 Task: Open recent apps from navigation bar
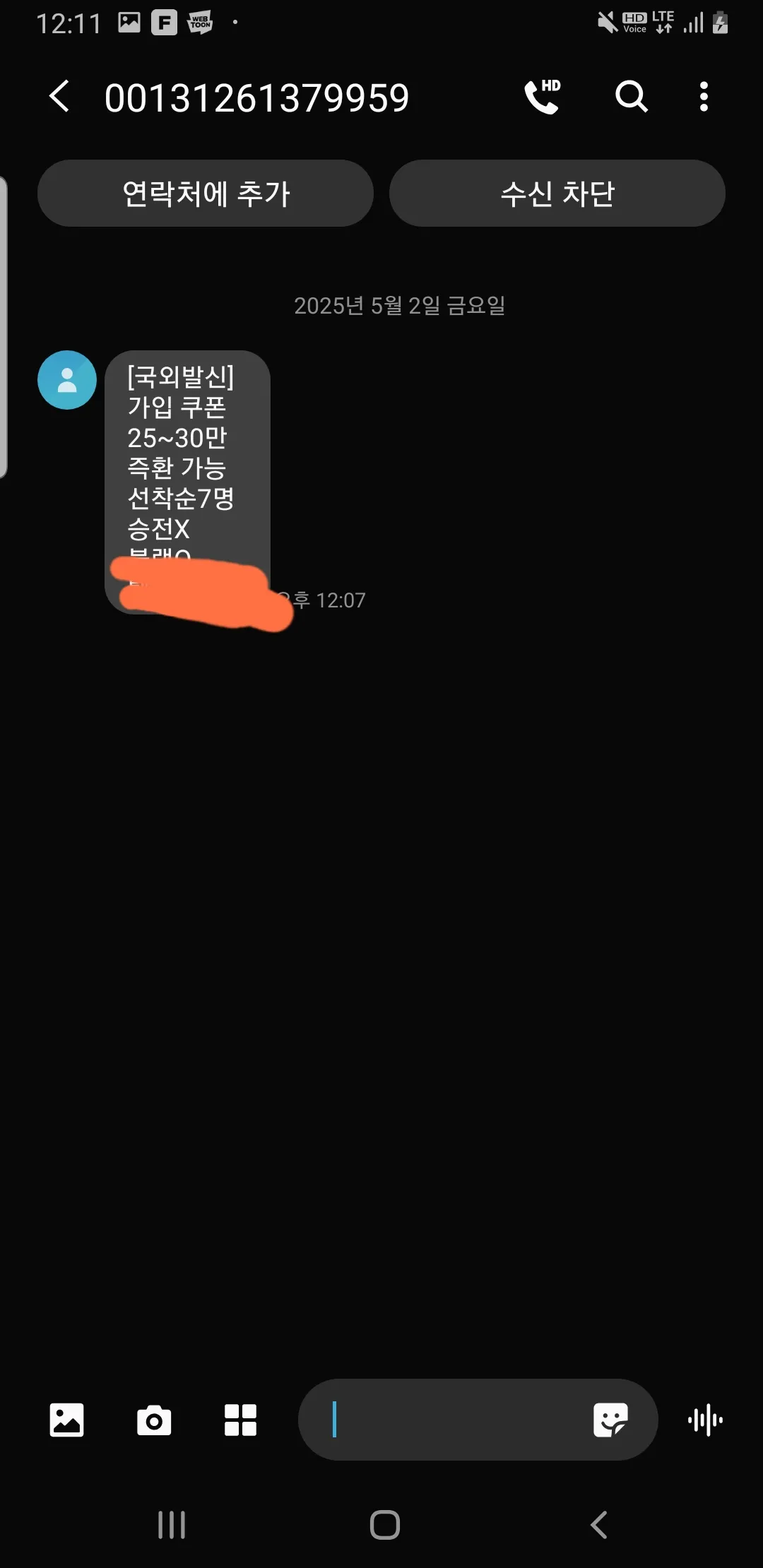point(172,1525)
